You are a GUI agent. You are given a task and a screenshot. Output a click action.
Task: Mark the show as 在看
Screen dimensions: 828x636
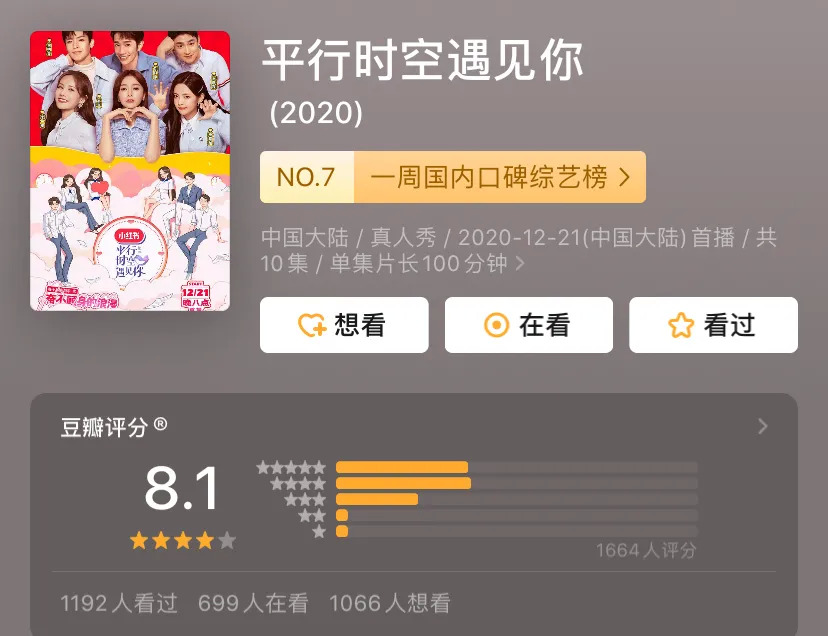click(528, 325)
